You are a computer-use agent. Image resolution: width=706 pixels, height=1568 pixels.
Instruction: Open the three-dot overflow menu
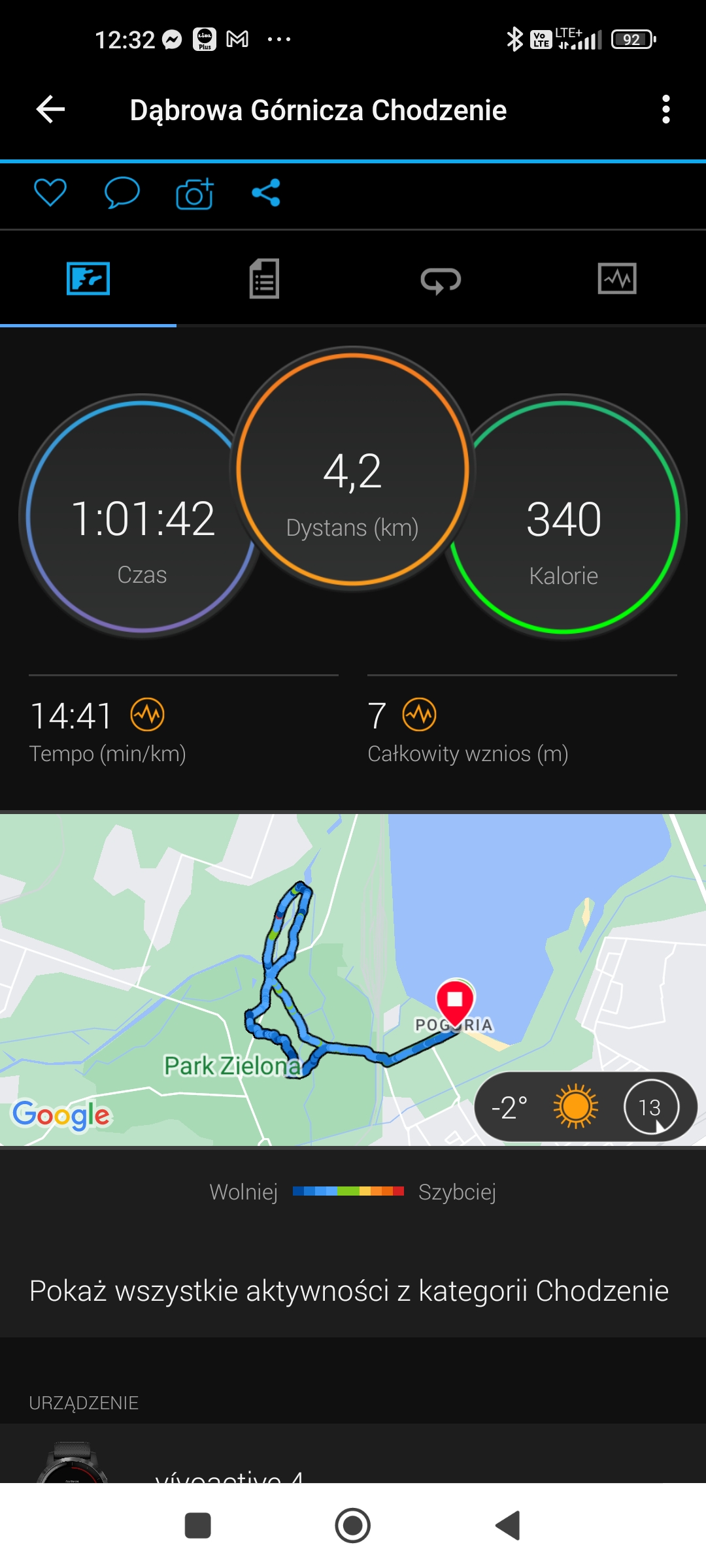pyautogui.click(x=665, y=109)
